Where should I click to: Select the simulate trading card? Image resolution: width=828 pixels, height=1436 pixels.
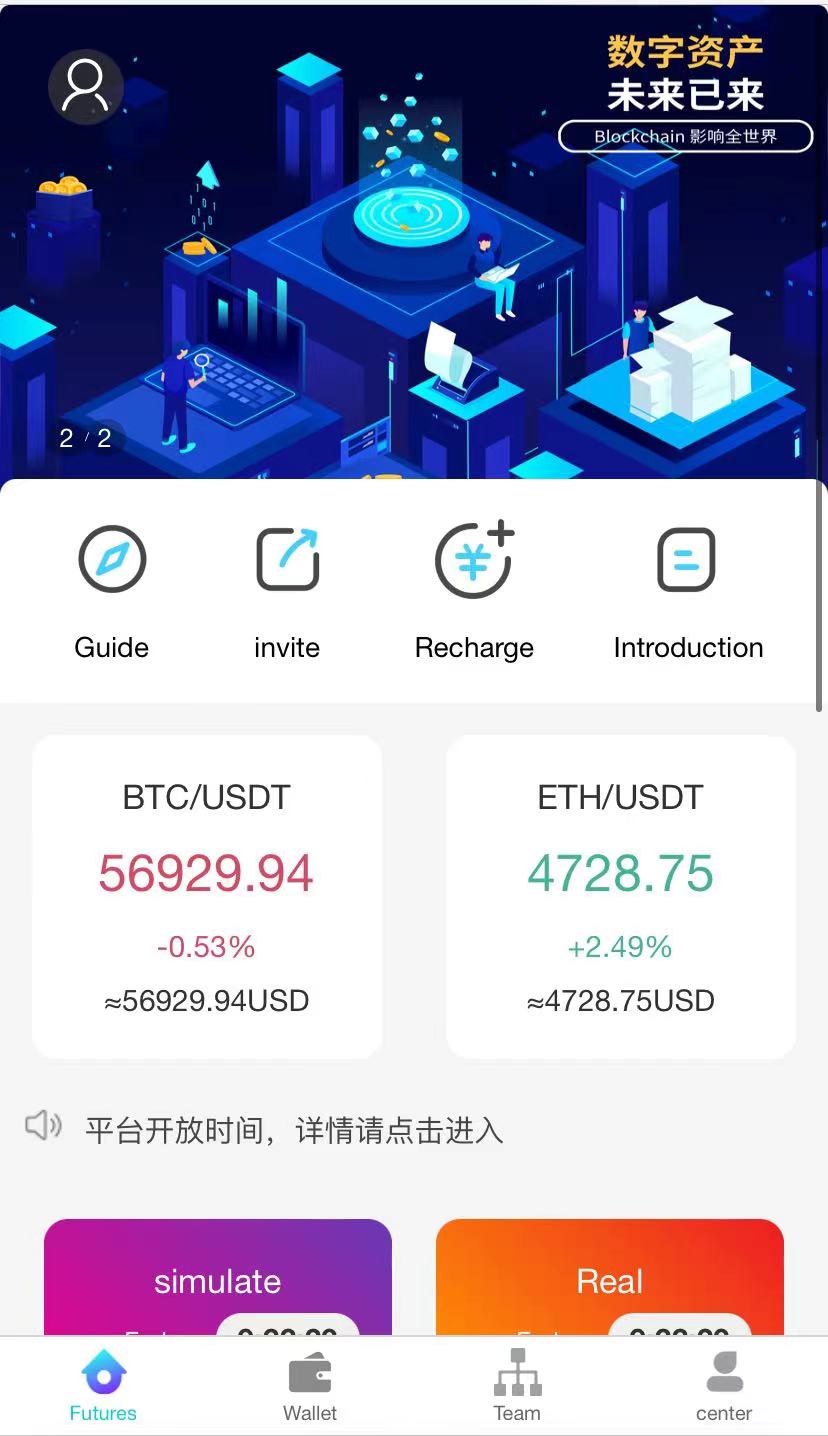pyautogui.click(x=217, y=1280)
